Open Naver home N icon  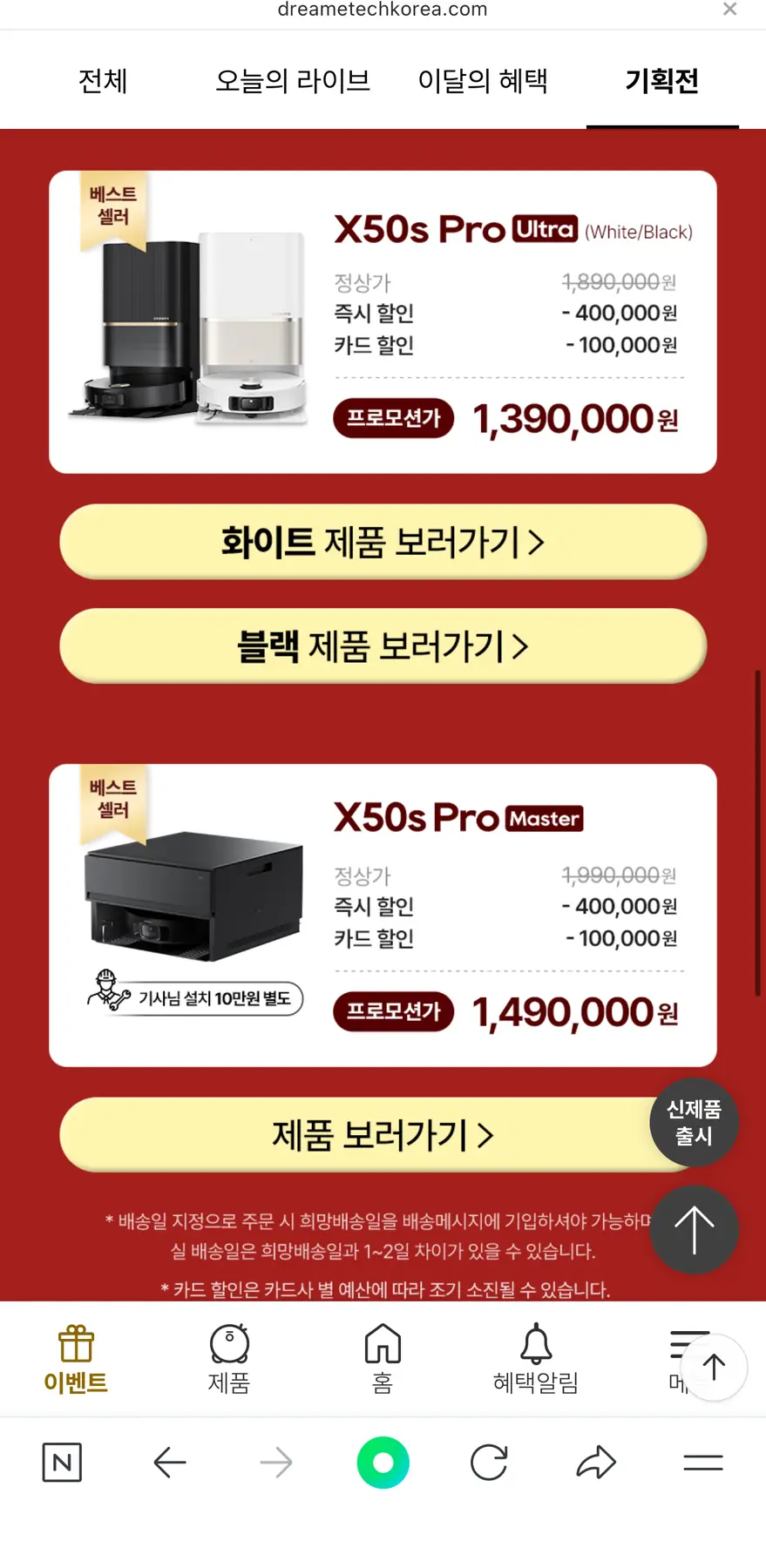[x=62, y=1462]
